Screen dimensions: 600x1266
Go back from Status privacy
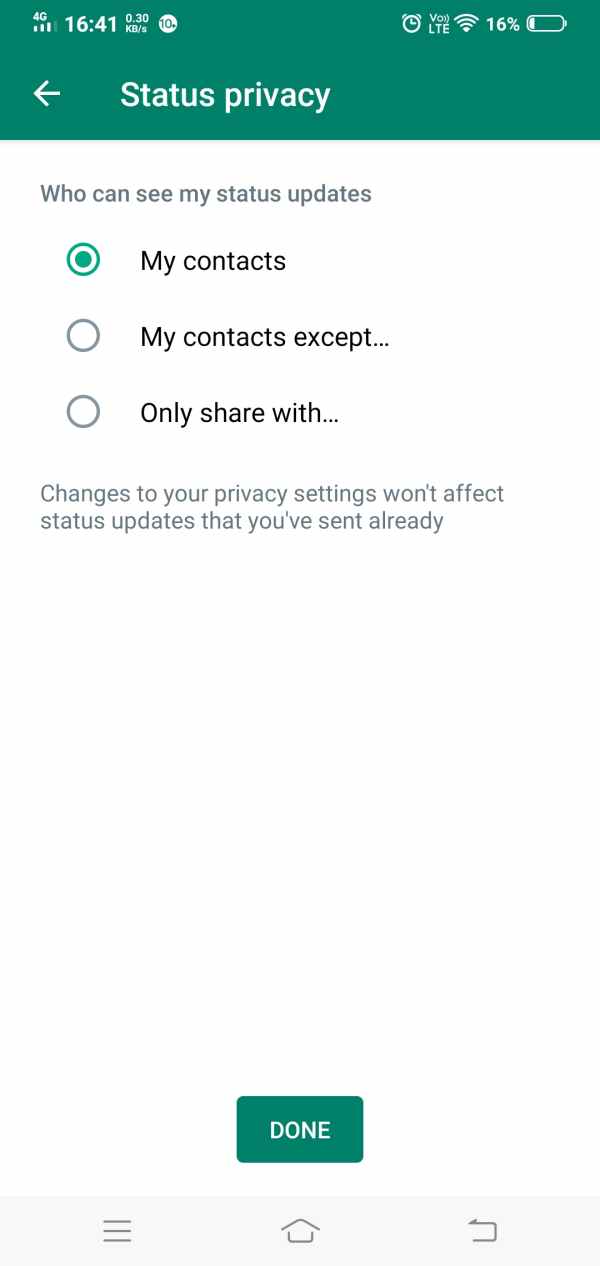(47, 94)
